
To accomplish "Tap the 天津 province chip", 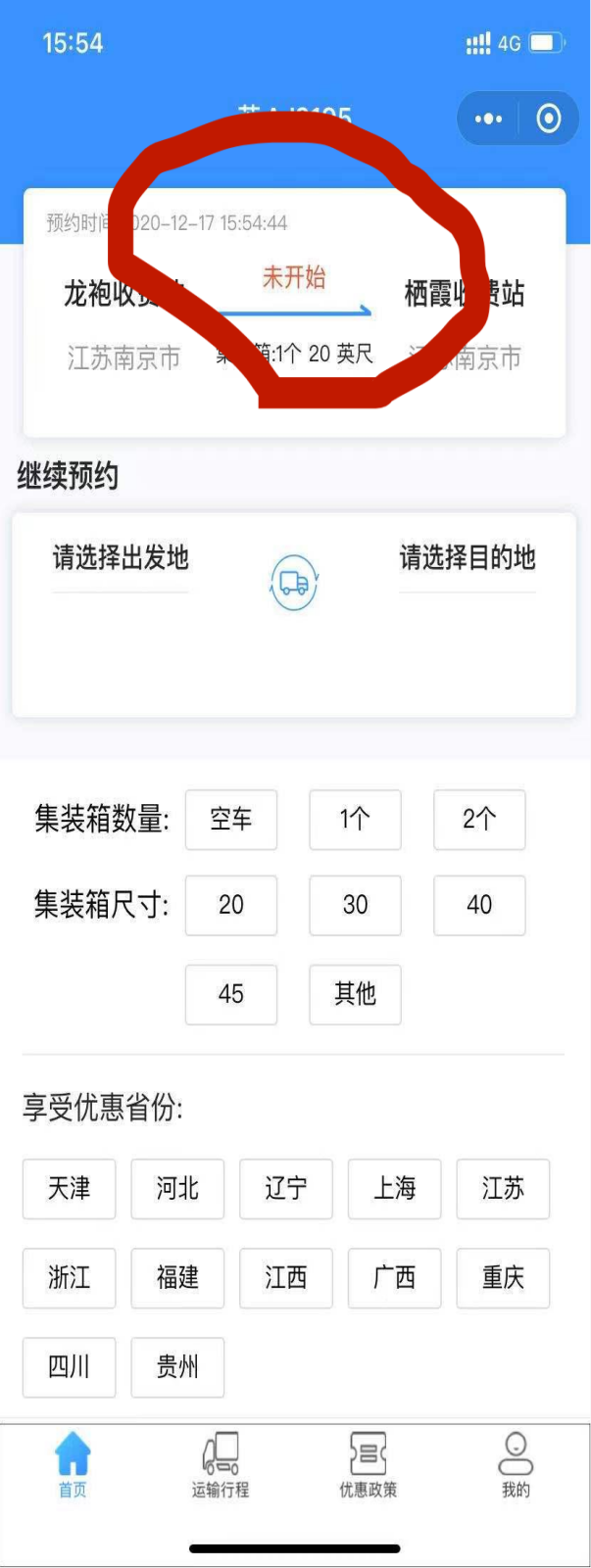I will coord(70,1189).
